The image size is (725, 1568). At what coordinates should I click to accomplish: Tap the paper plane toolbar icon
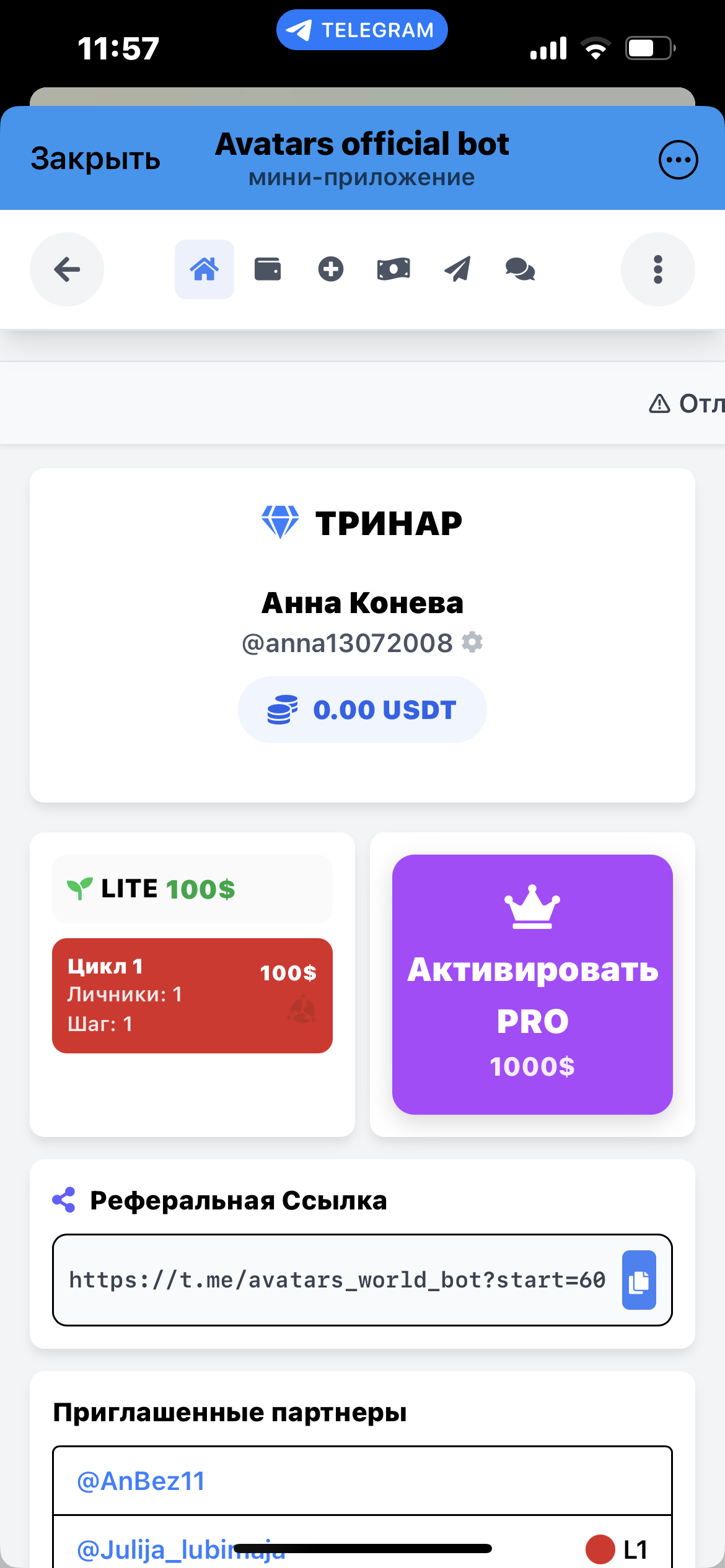[x=457, y=269]
